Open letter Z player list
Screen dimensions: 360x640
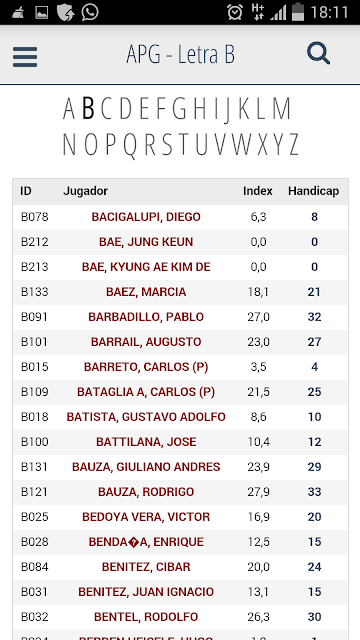pos(294,144)
